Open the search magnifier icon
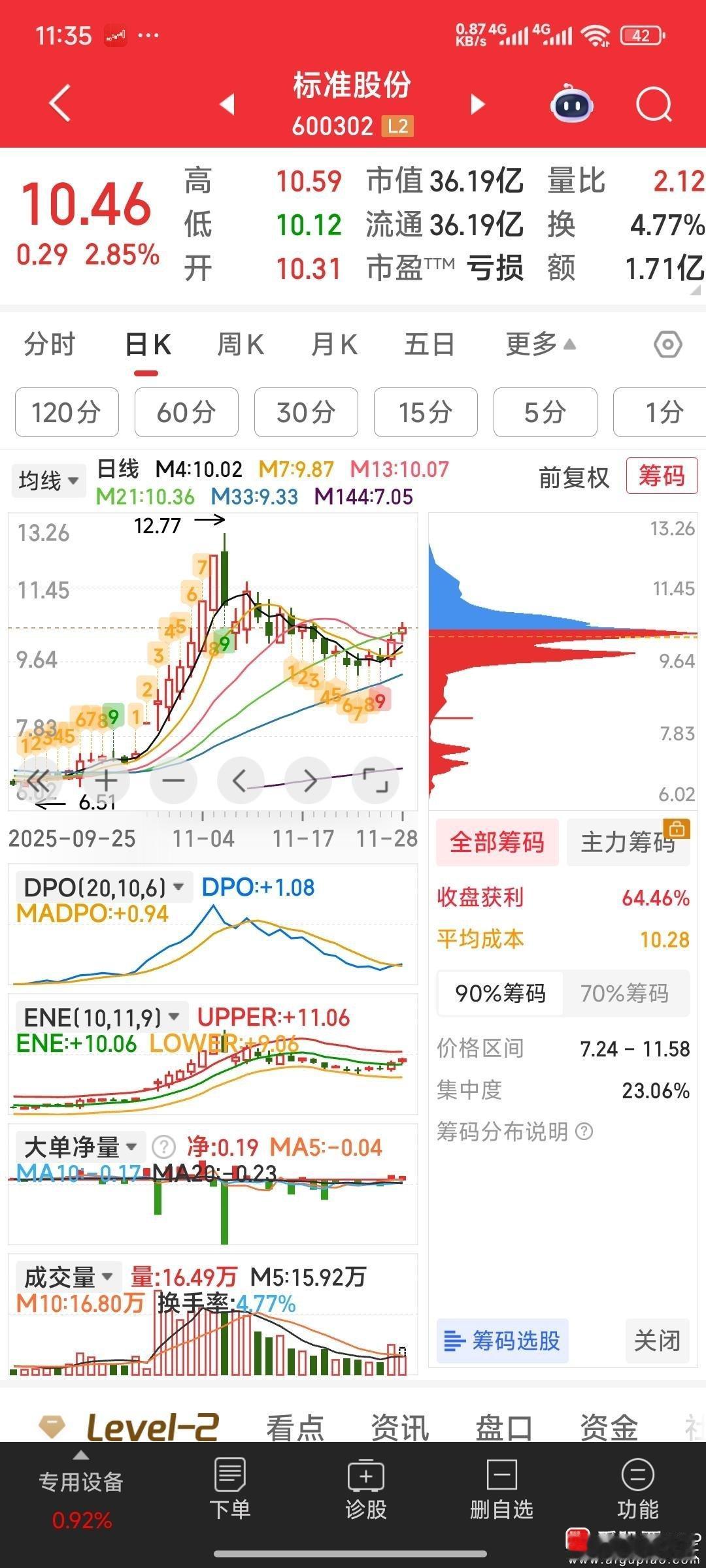Image resolution: width=706 pixels, height=1568 pixels. (x=654, y=105)
